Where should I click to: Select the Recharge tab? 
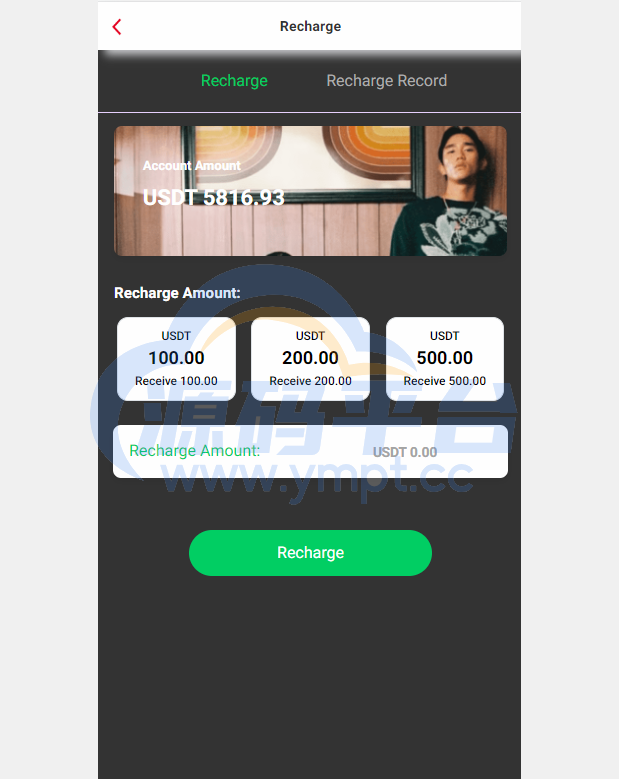point(234,81)
